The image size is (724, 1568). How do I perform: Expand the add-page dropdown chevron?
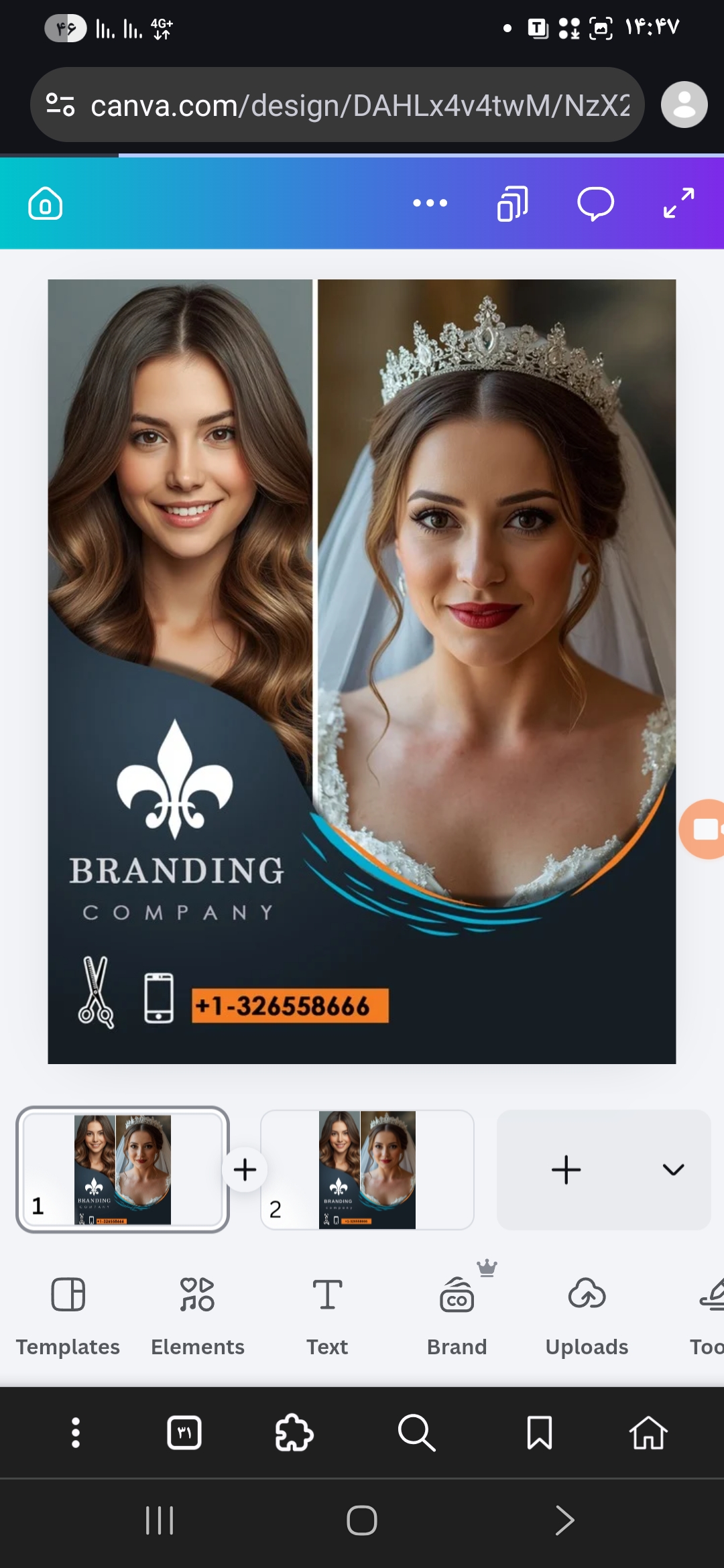click(x=673, y=1169)
